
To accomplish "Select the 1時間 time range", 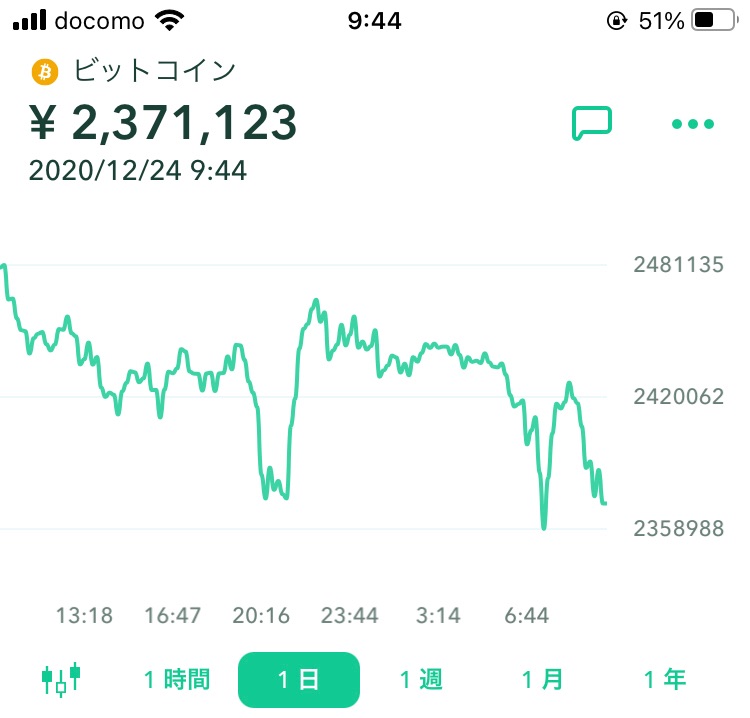I will (x=177, y=680).
